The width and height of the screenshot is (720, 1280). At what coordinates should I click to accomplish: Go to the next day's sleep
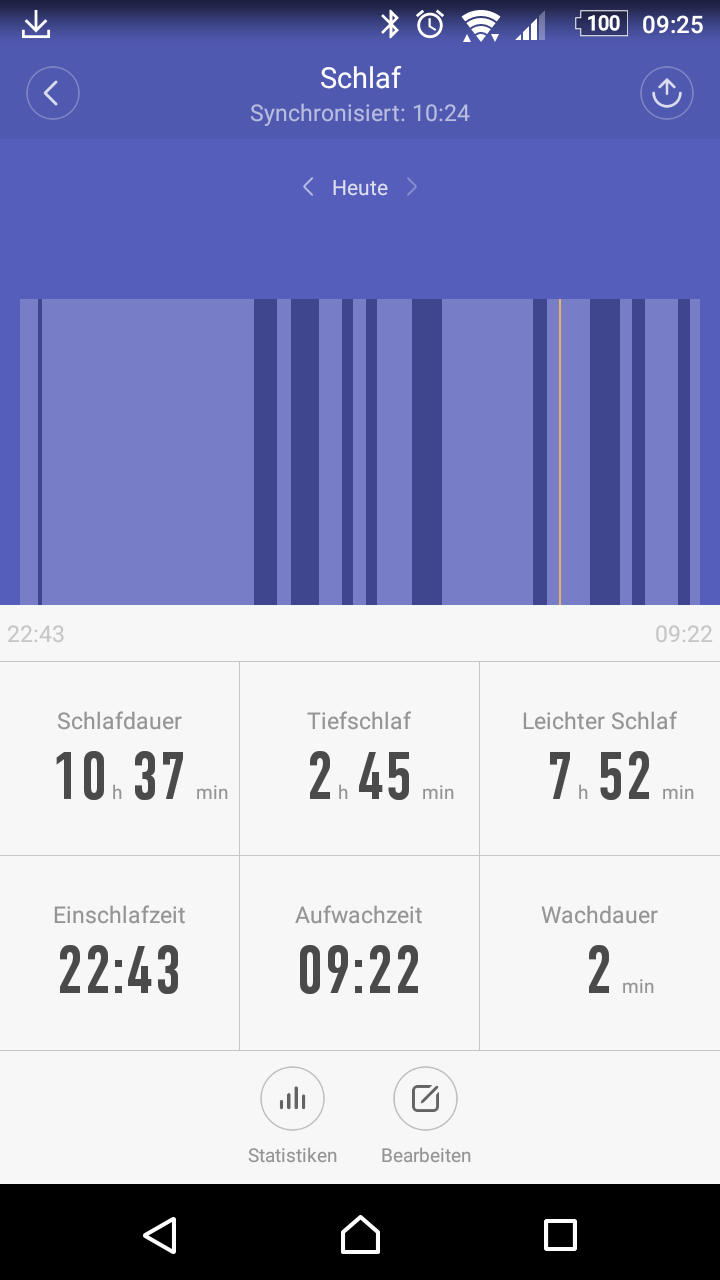(x=412, y=187)
